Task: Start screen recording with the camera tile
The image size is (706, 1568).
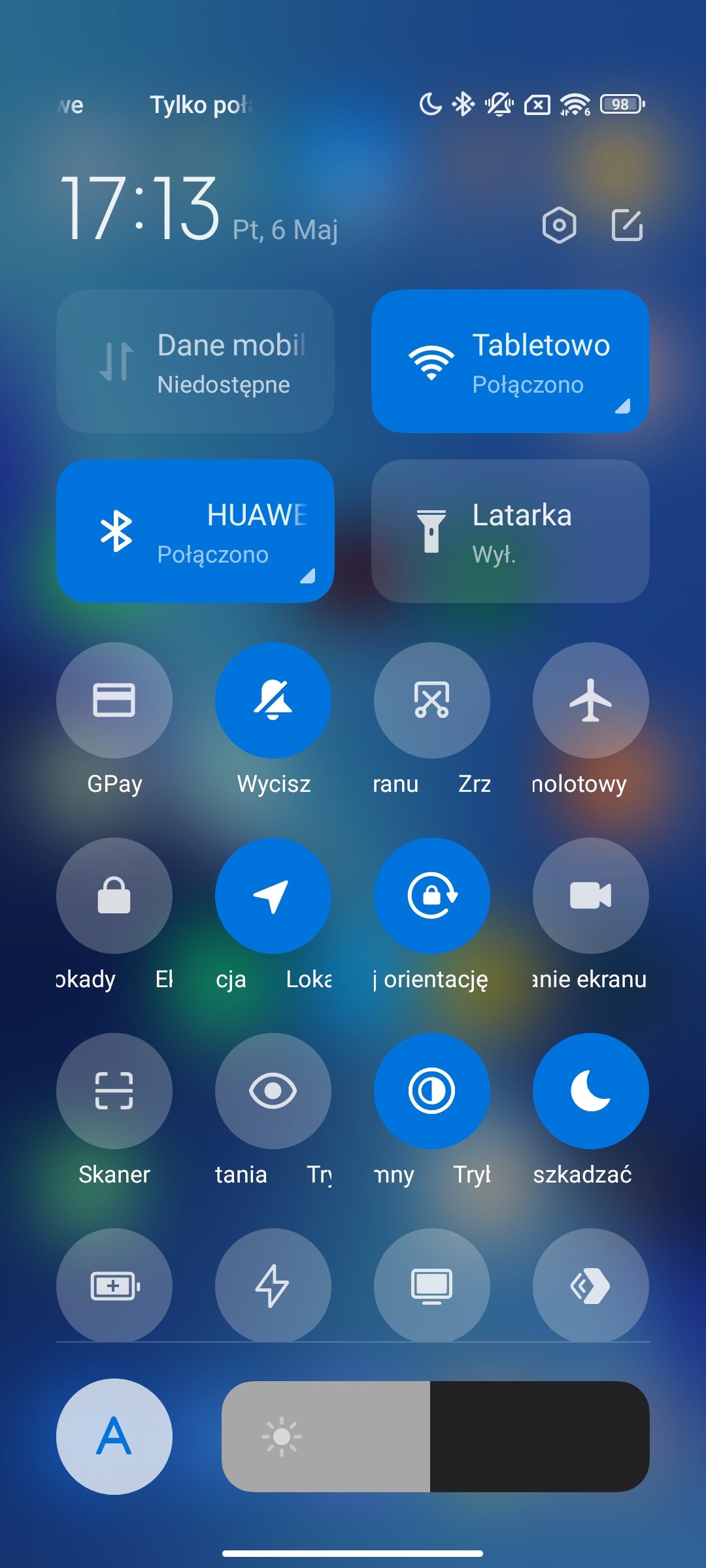Action: (x=591, y=896)
